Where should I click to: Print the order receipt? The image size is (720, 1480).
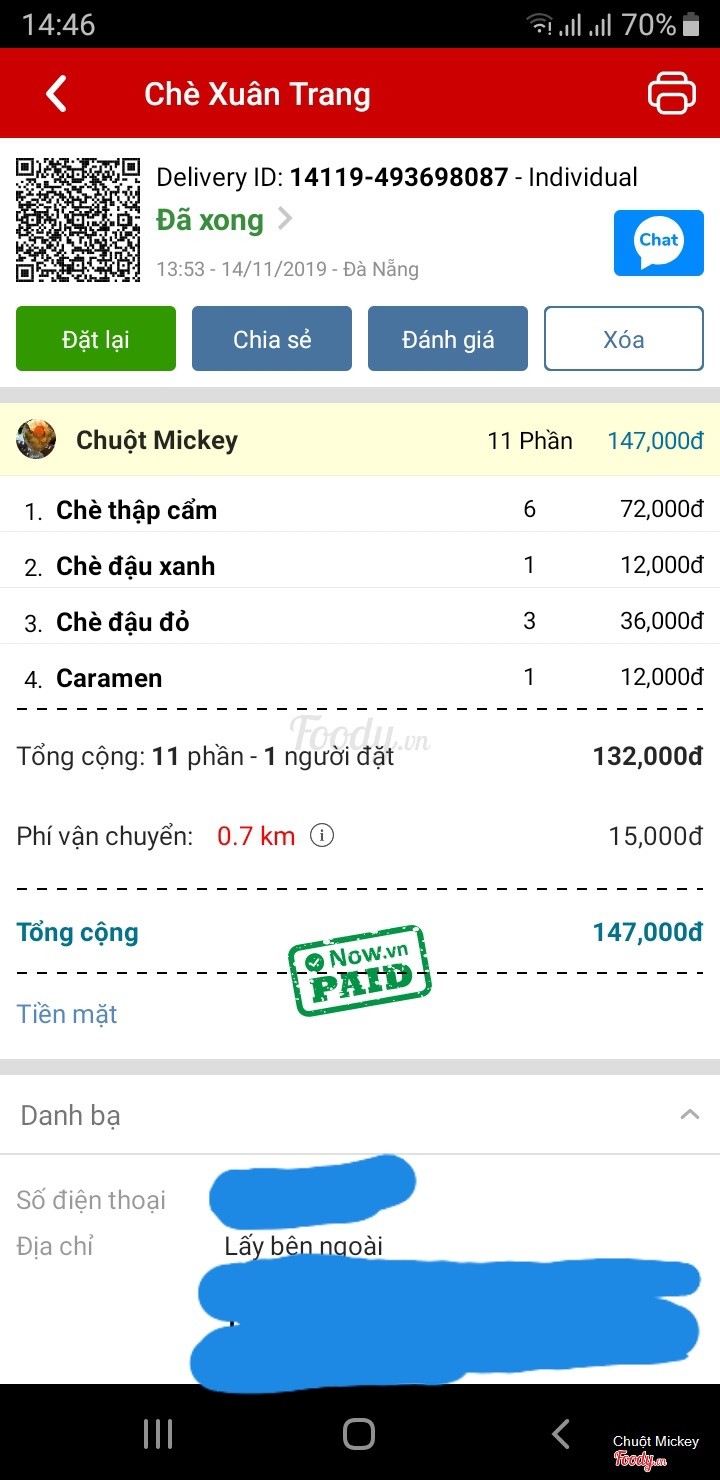(672, 94)
